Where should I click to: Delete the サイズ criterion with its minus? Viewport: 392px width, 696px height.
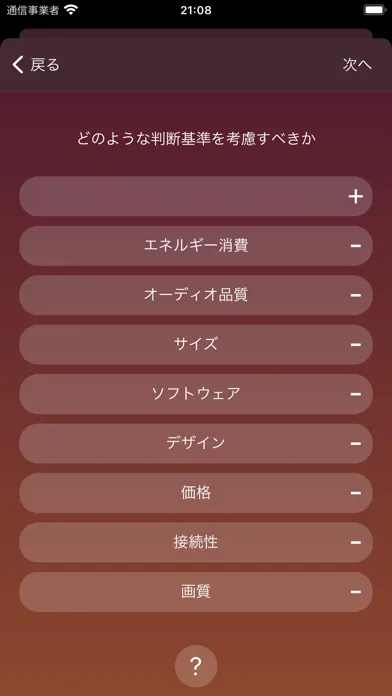click(x=356, y=344)
